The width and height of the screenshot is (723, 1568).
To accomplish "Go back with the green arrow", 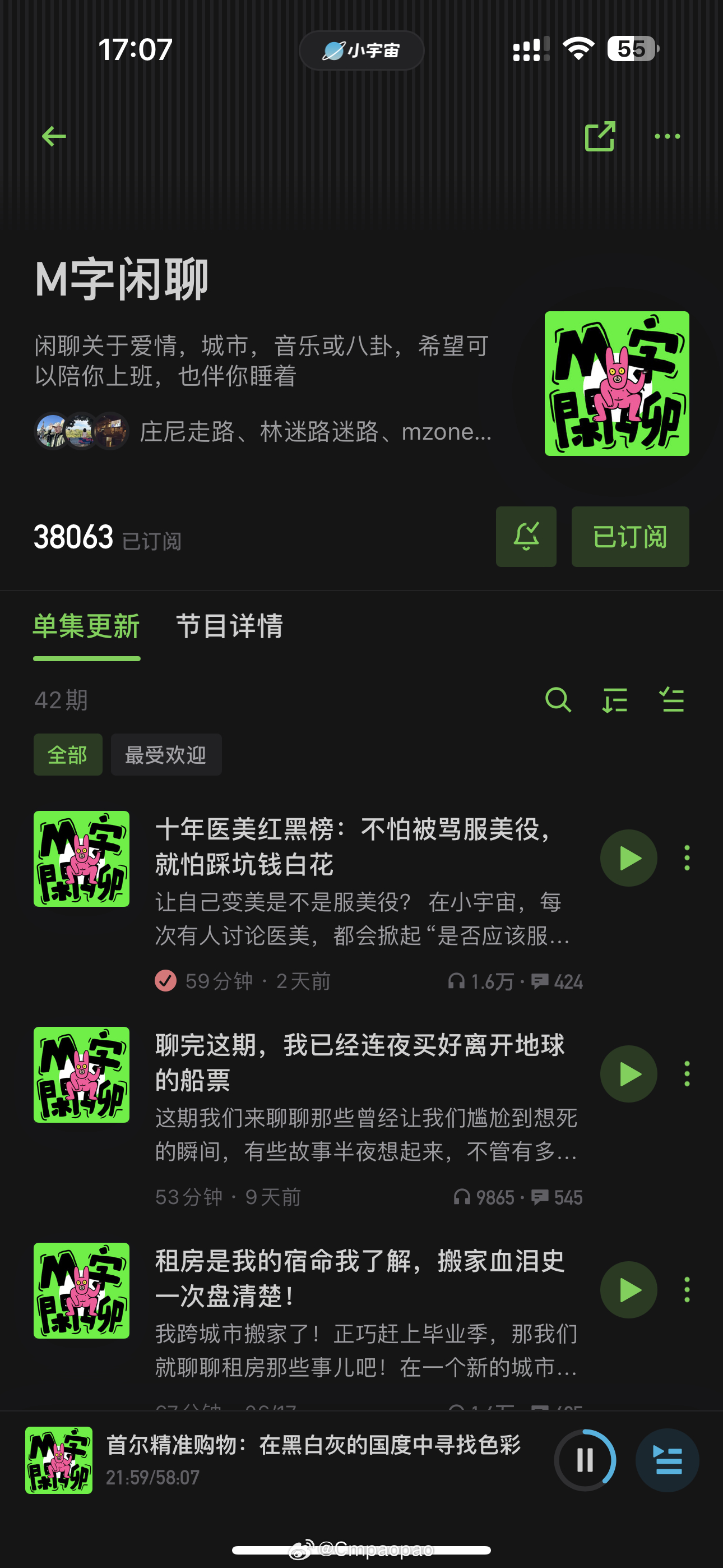I will click(x=54, y=136).
